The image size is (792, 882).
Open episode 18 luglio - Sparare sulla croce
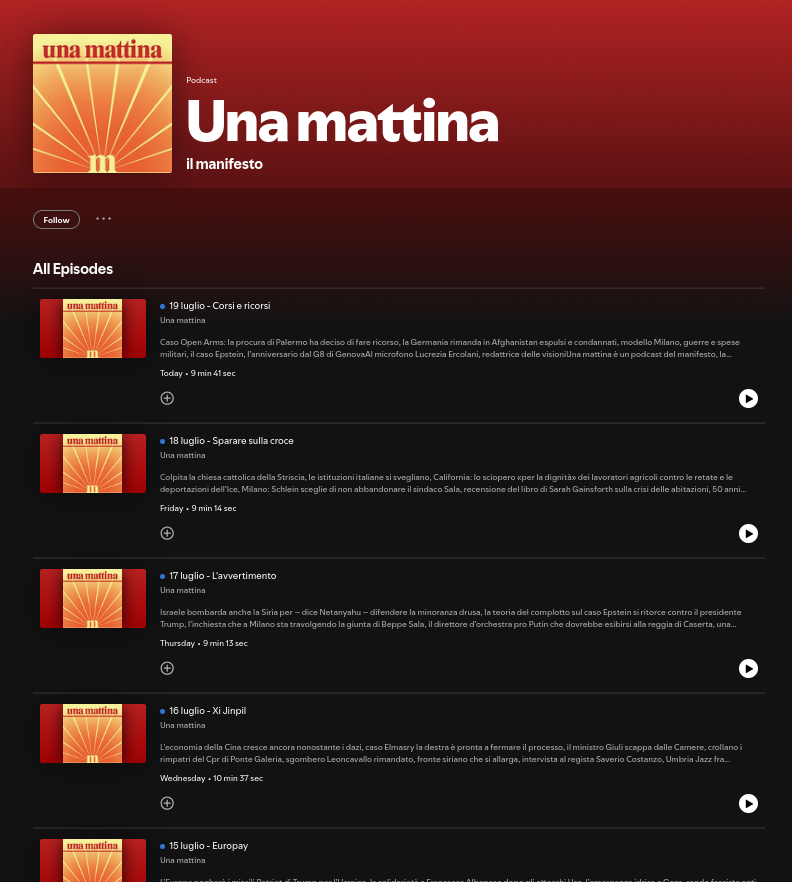coord(231,441)
